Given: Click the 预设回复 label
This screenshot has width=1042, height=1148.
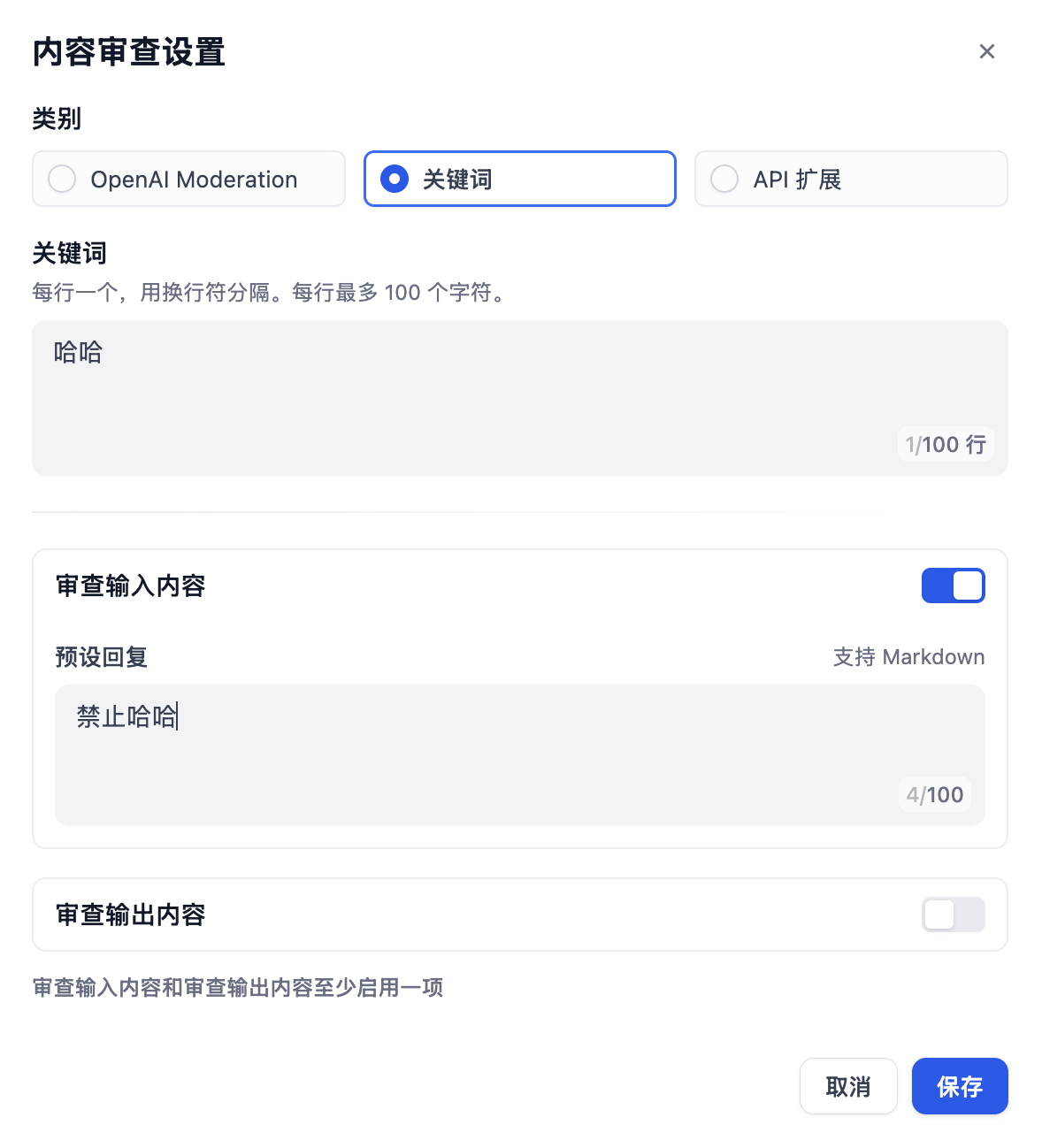Looking at the screenshot, I should pos(101,657).
